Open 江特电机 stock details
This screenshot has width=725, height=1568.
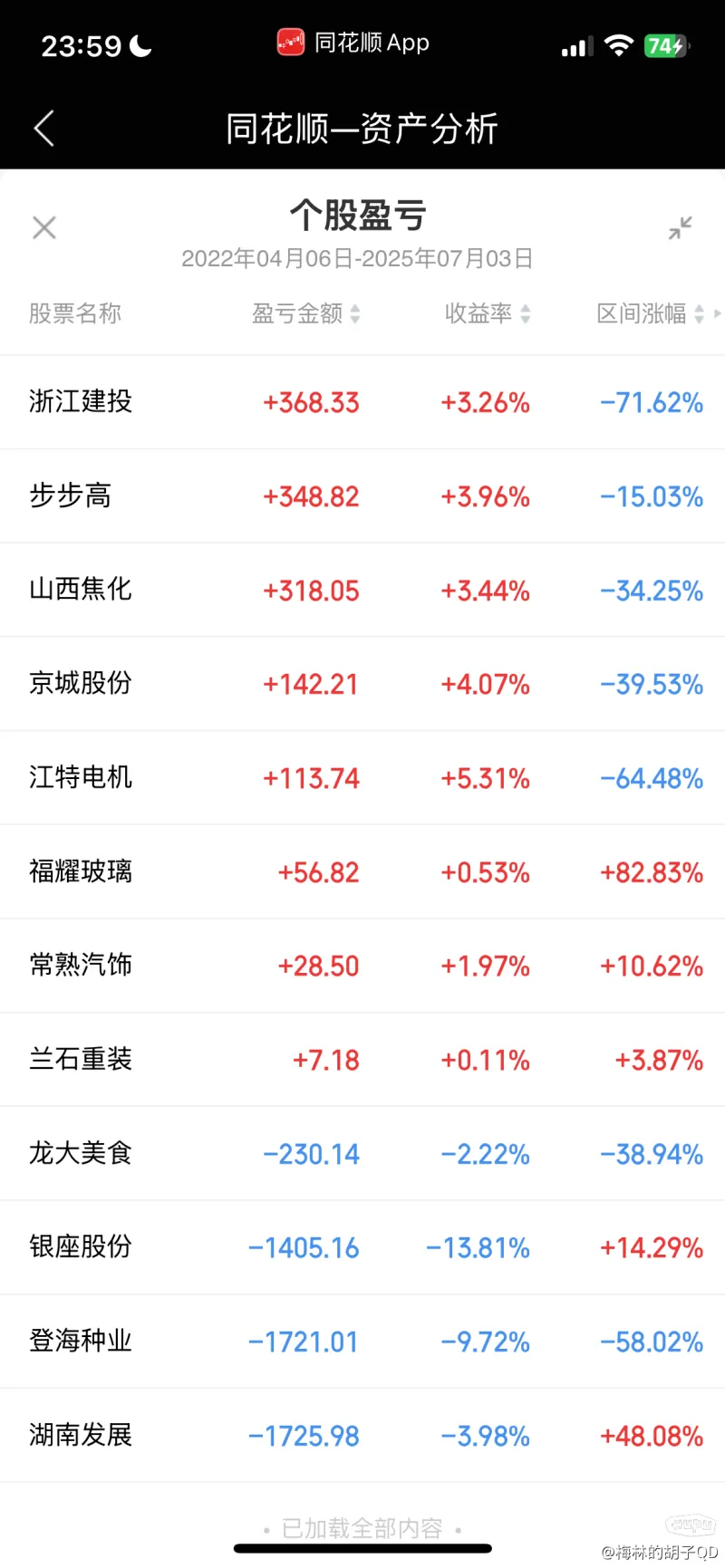(x=362, y=778)
